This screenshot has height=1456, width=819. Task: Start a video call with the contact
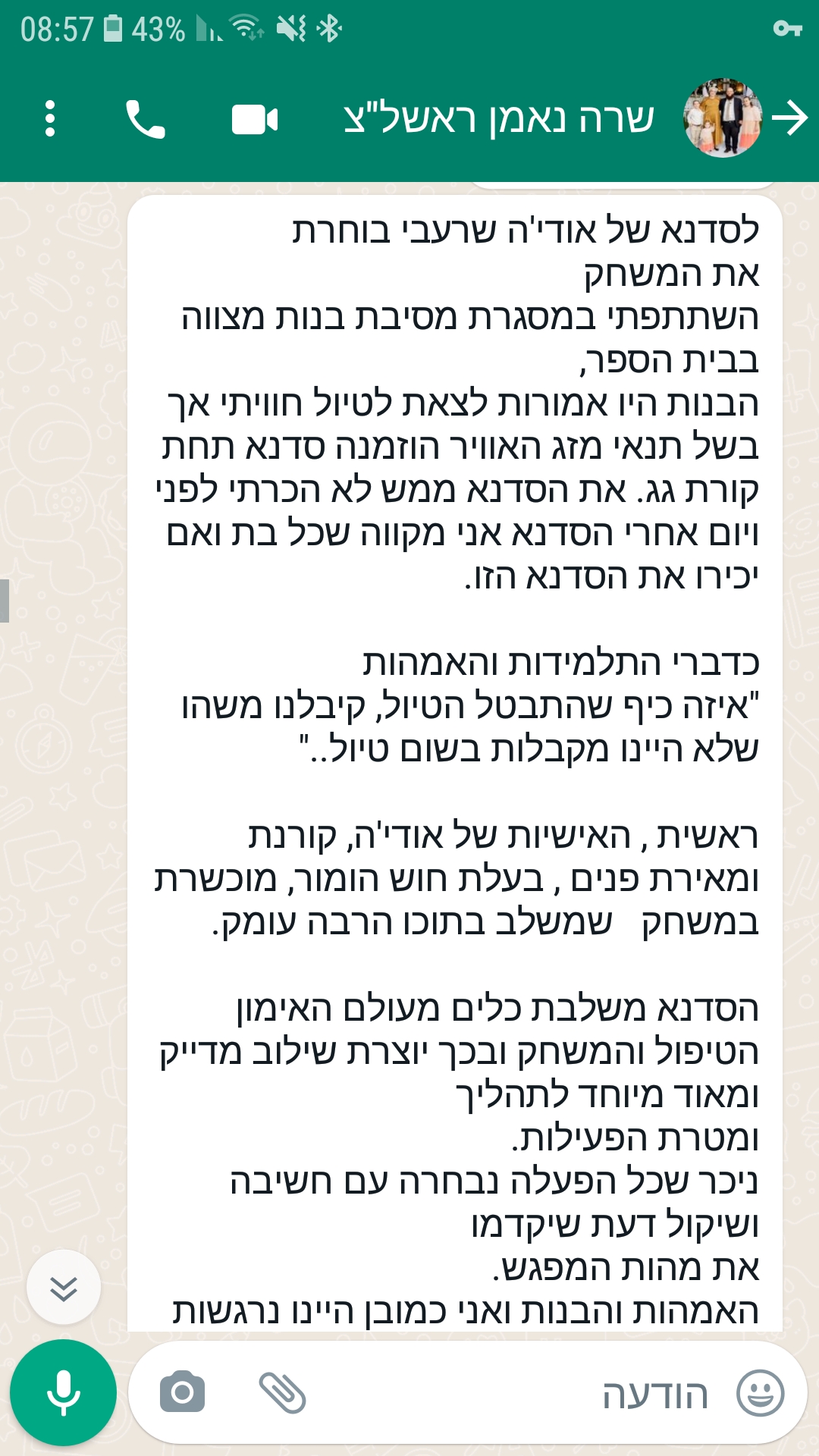(255, 120)
